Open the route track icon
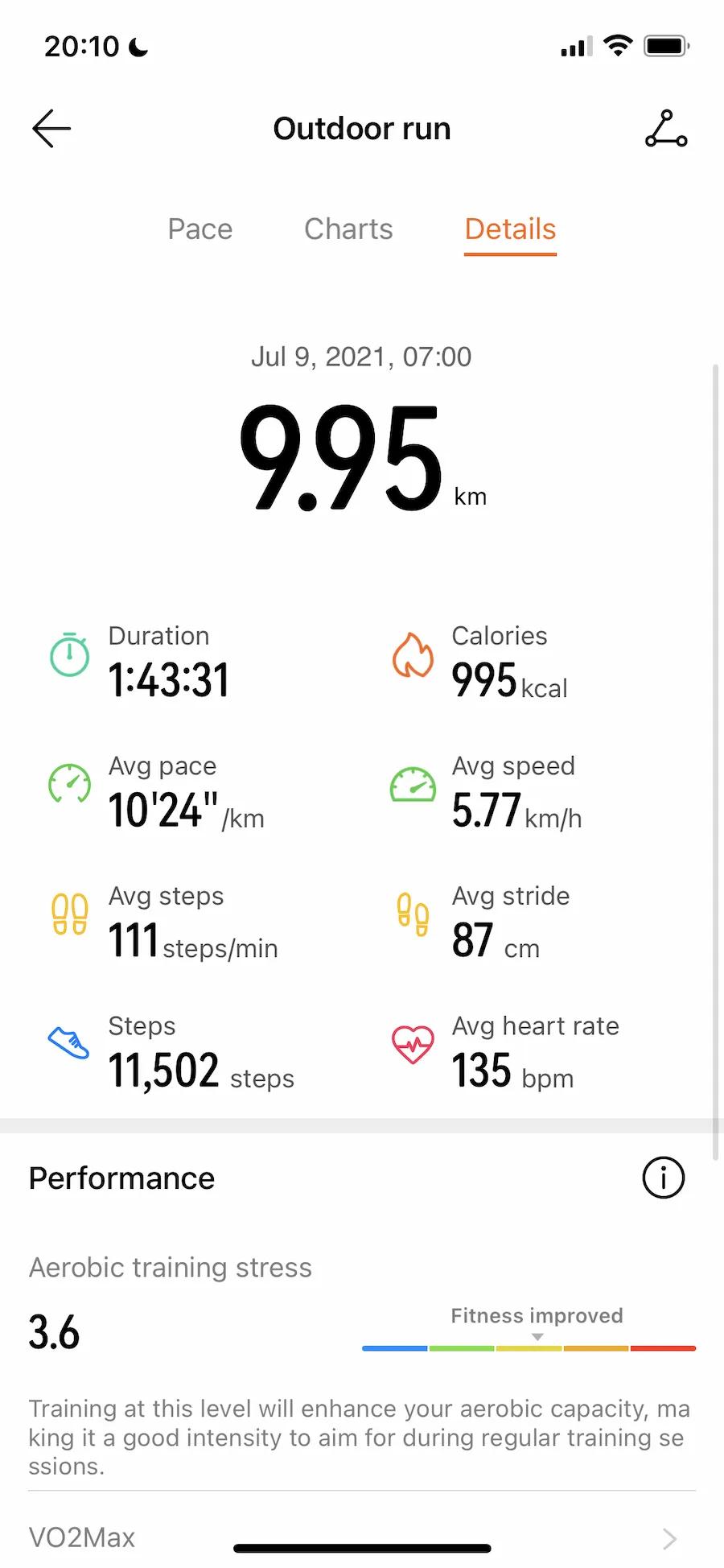The width and height of the screenshot is (724, 1568). tap(666, 129)
